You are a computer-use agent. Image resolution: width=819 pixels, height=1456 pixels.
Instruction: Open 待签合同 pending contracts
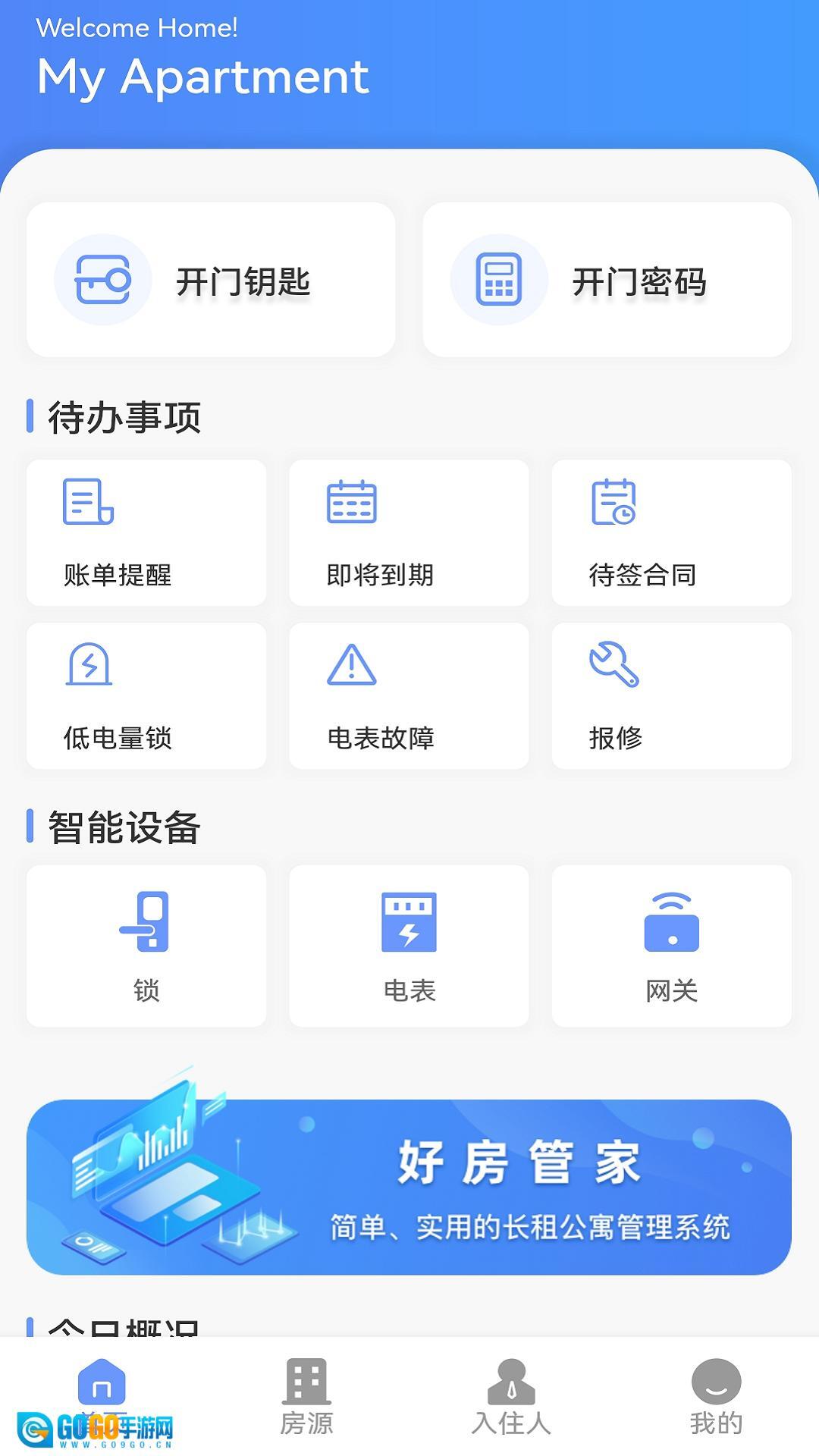click(x=671, y=533)
